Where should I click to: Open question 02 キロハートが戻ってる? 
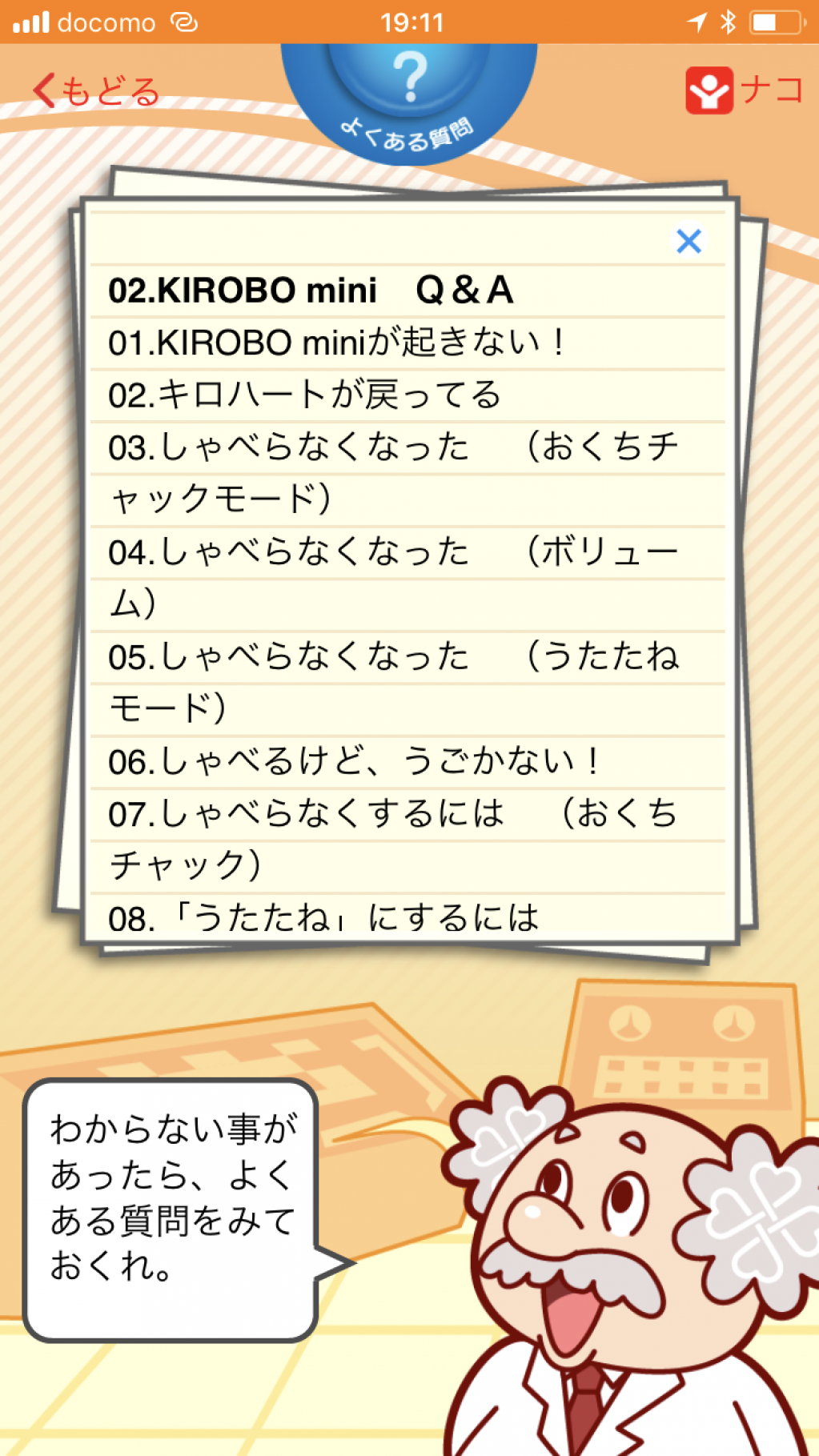tap(304, 395)
